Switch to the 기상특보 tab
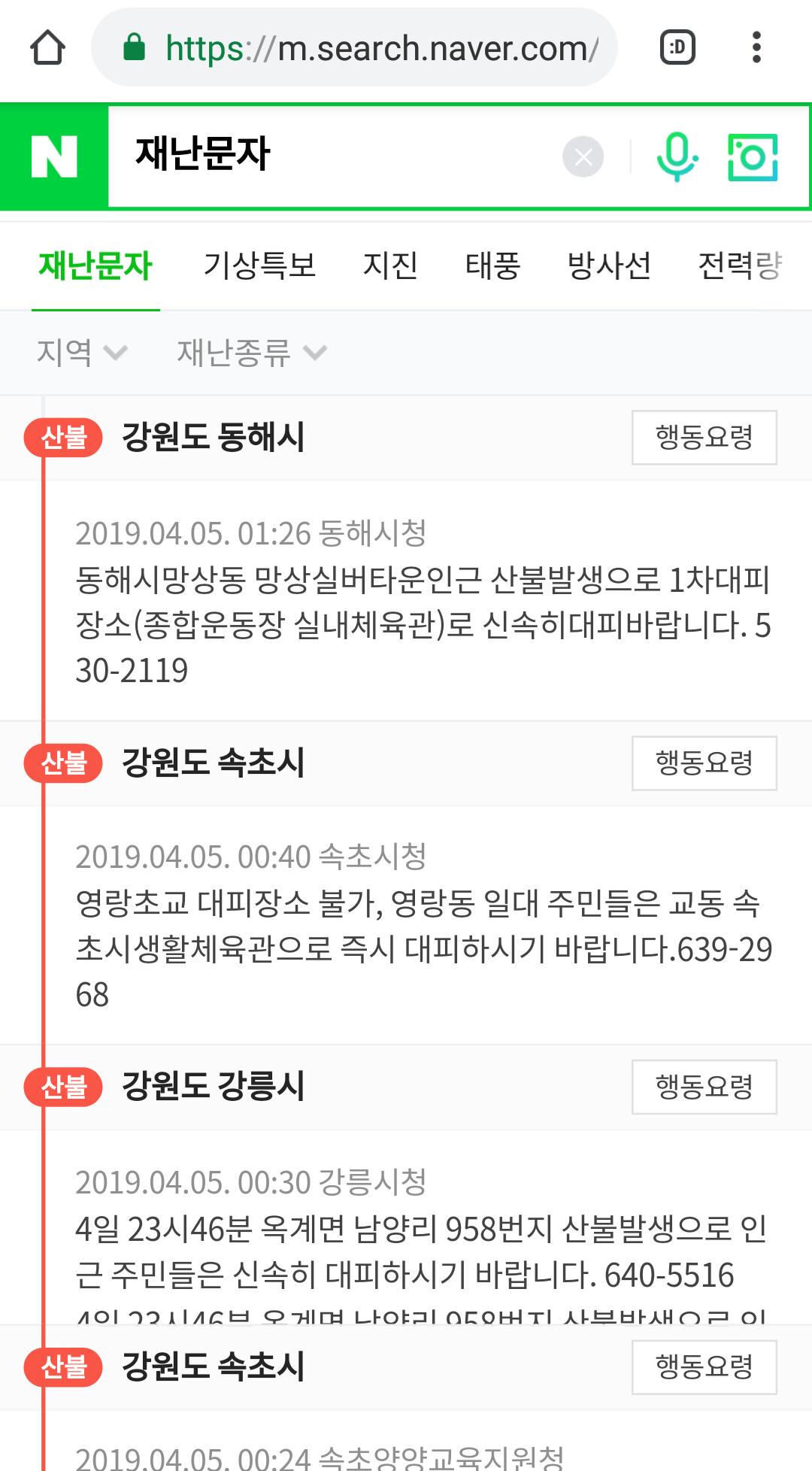Image resolution: width=812 pixels, height=1471 pixels. point(259,265)
